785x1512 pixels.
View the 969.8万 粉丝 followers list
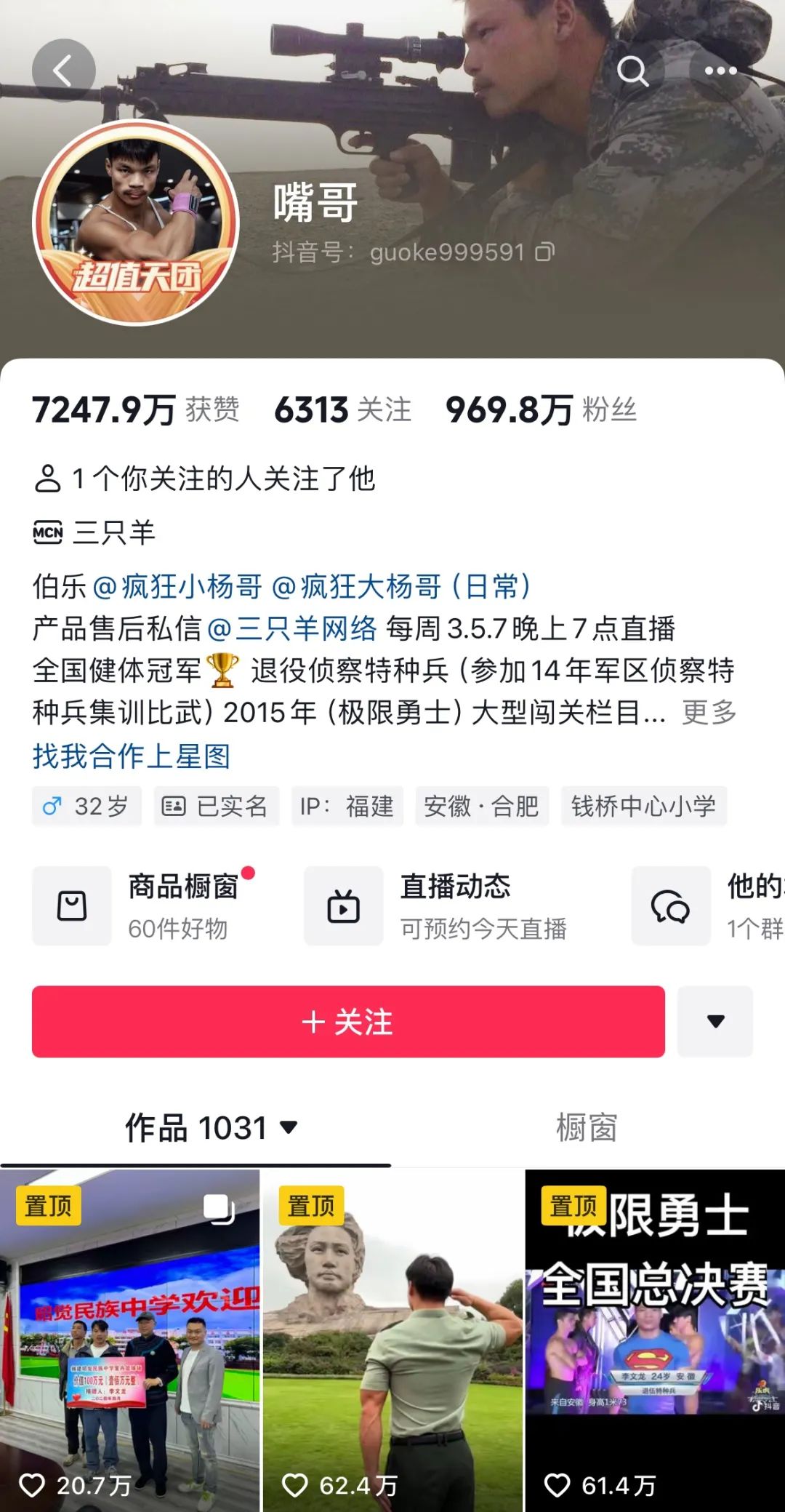tap(541, 409)
